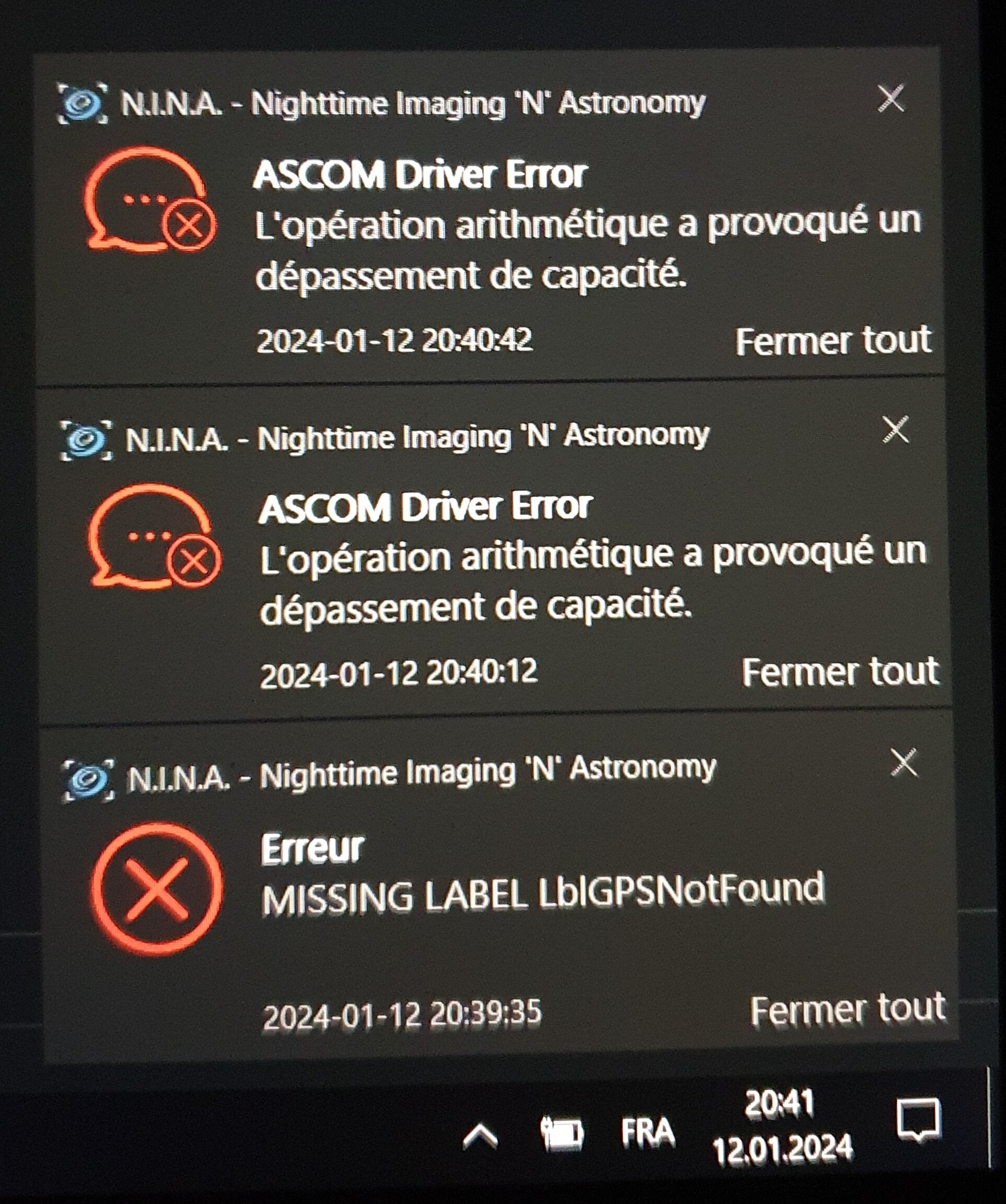
Task: Tap Fermer tout on the 20:40:12 notification
Action: pos(840,672)
